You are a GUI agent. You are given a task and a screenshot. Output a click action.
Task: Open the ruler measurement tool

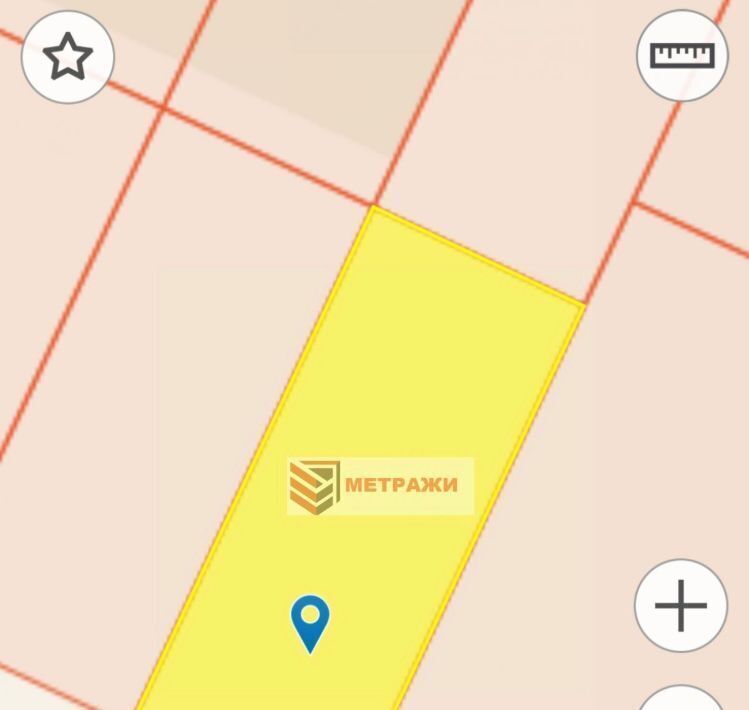pyautogui.click(x=682, y=55)
